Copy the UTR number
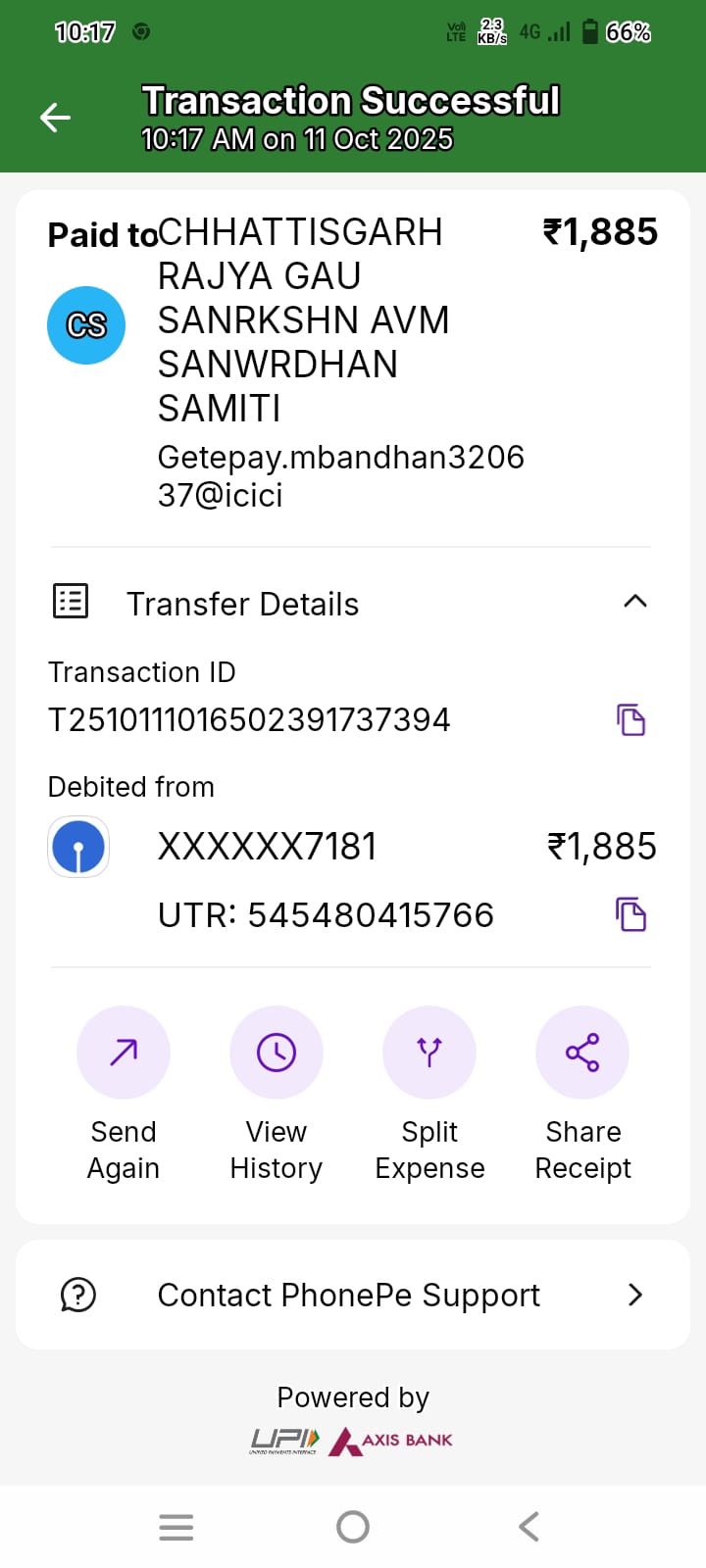Screen dimensions: 706x1568 tap(630, 914)
